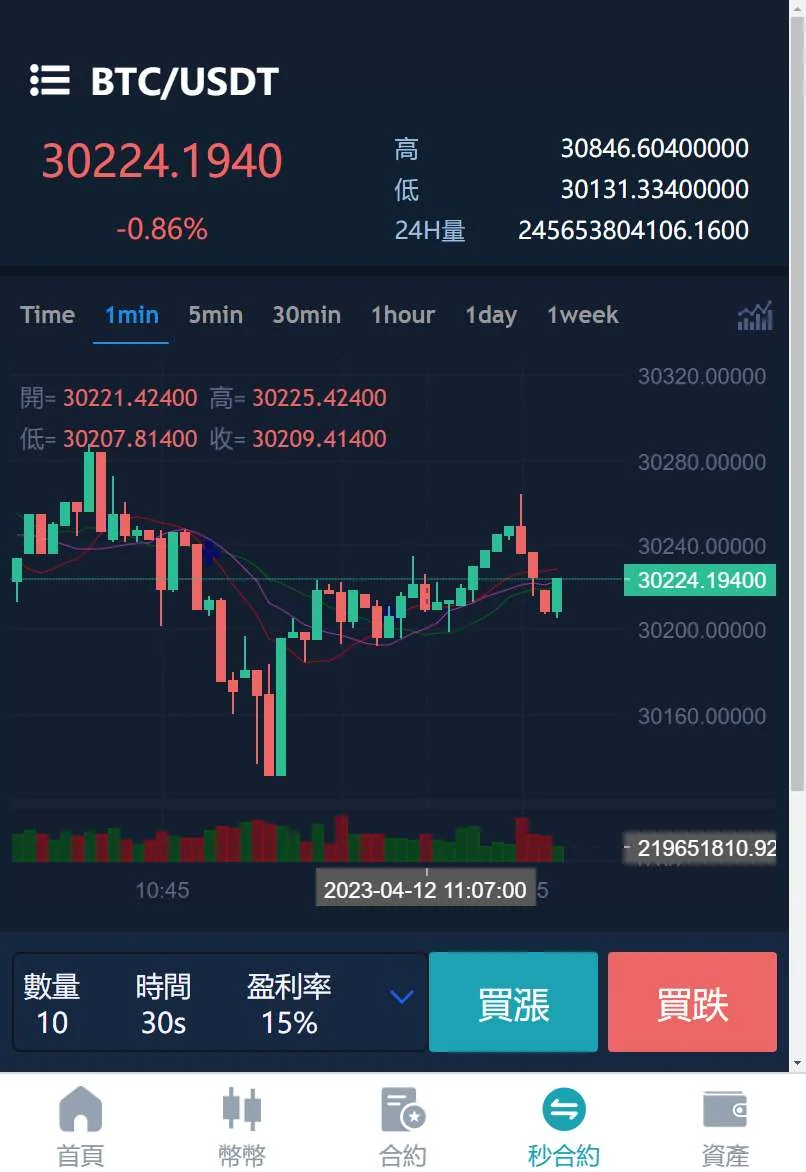
Task: Switch chart to Time view
Action: 47,315
